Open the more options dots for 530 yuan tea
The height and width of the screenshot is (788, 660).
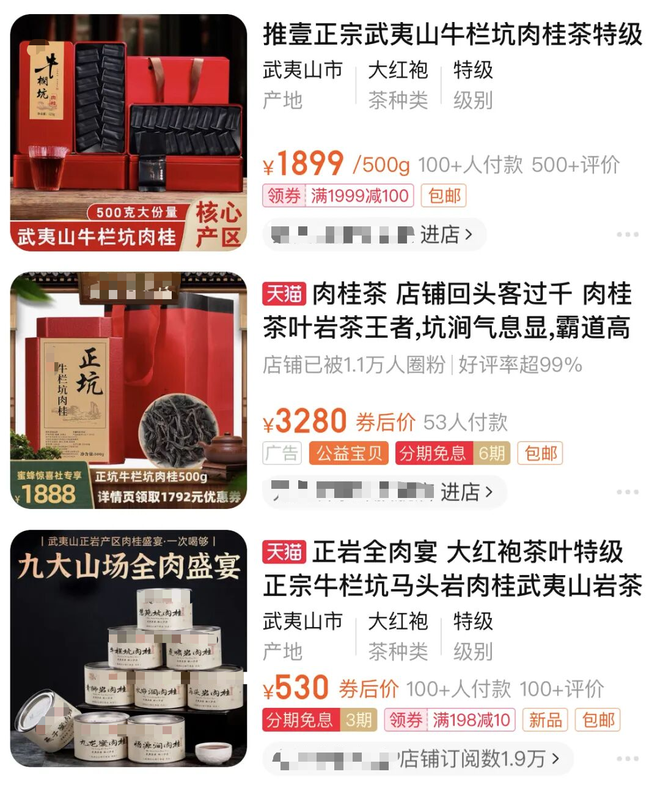point(627,758)
